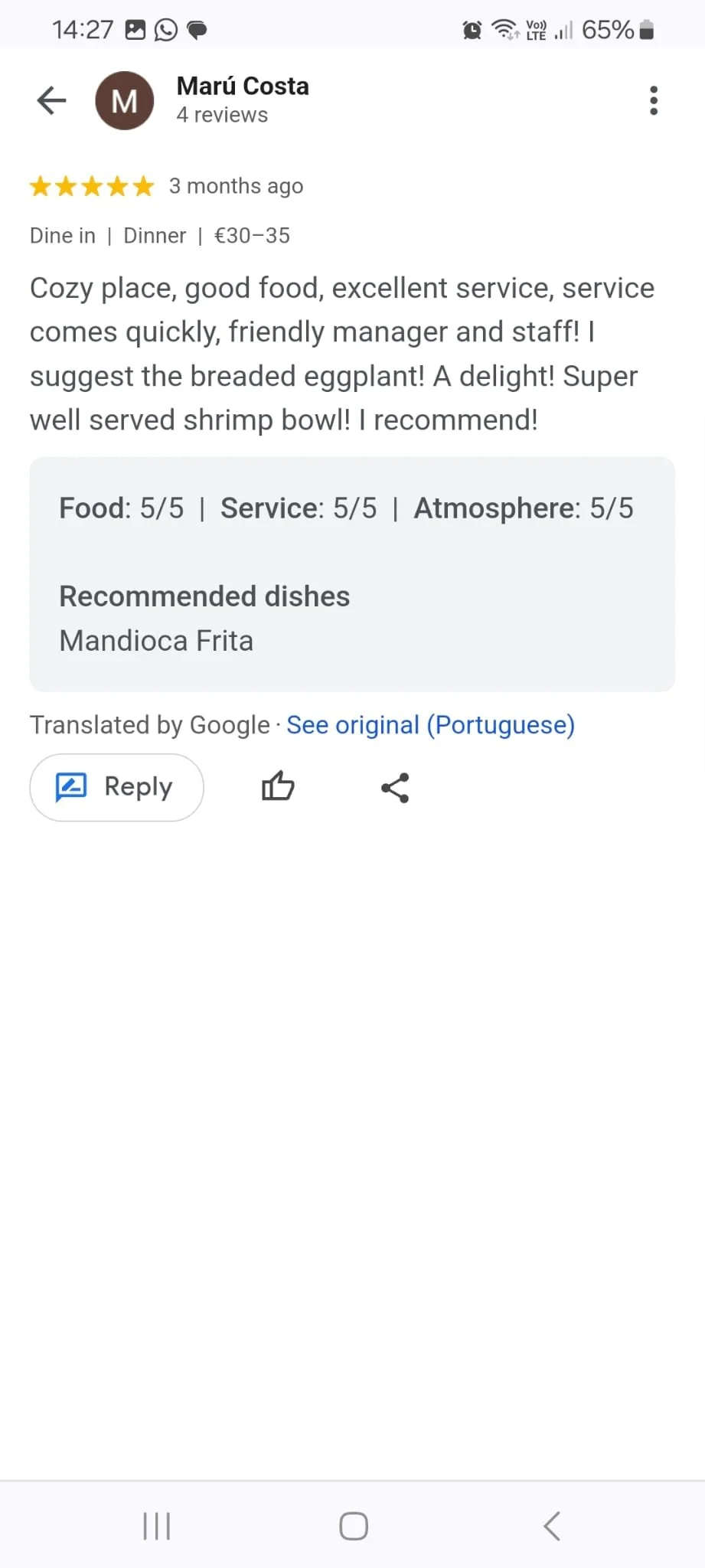Screen dimensions: 705x1568
Task: See original review in Portuguese
Action: click(x=430, y=724)
